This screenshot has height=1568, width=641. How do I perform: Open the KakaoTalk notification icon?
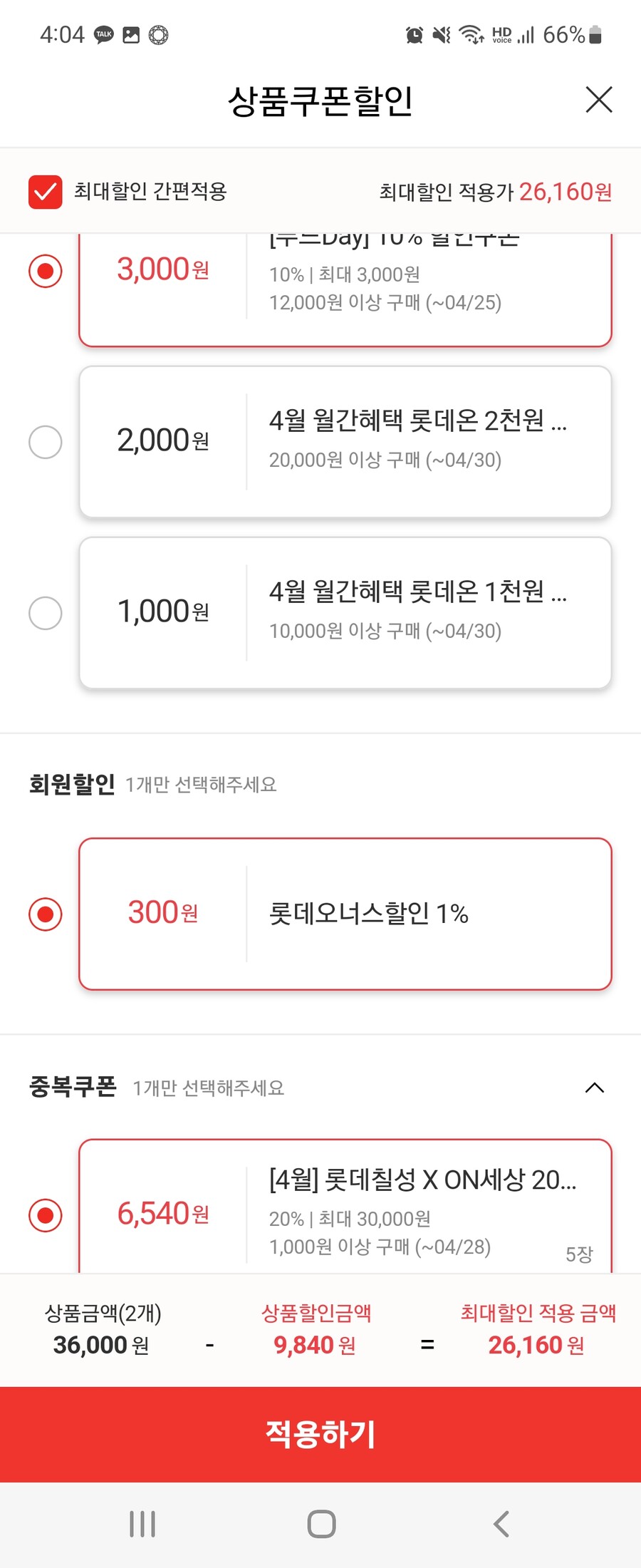click(102, 34)
